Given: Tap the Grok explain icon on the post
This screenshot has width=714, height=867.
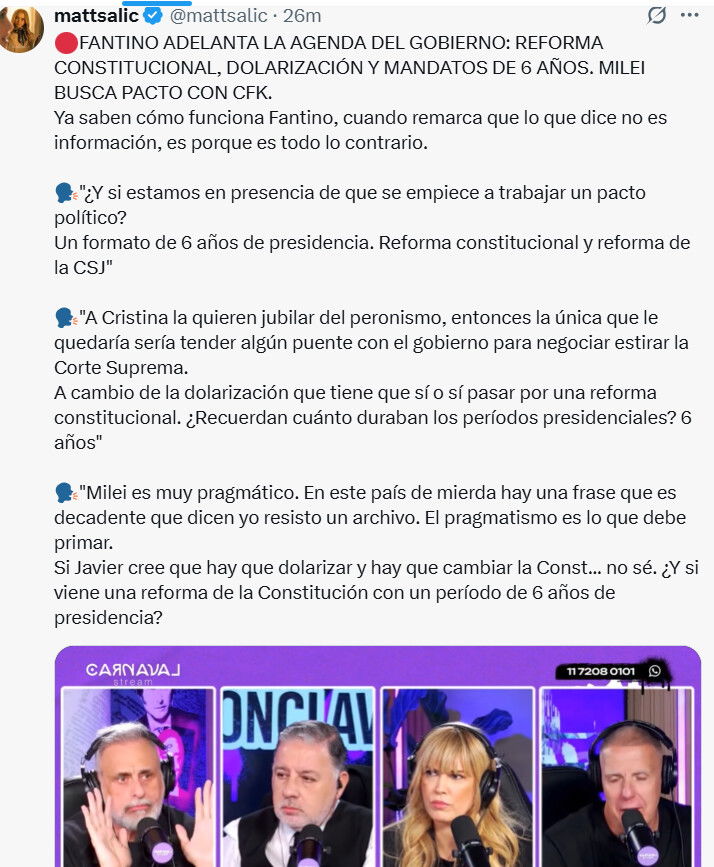Looking at the screenshot, I should [x=657, y=15].
